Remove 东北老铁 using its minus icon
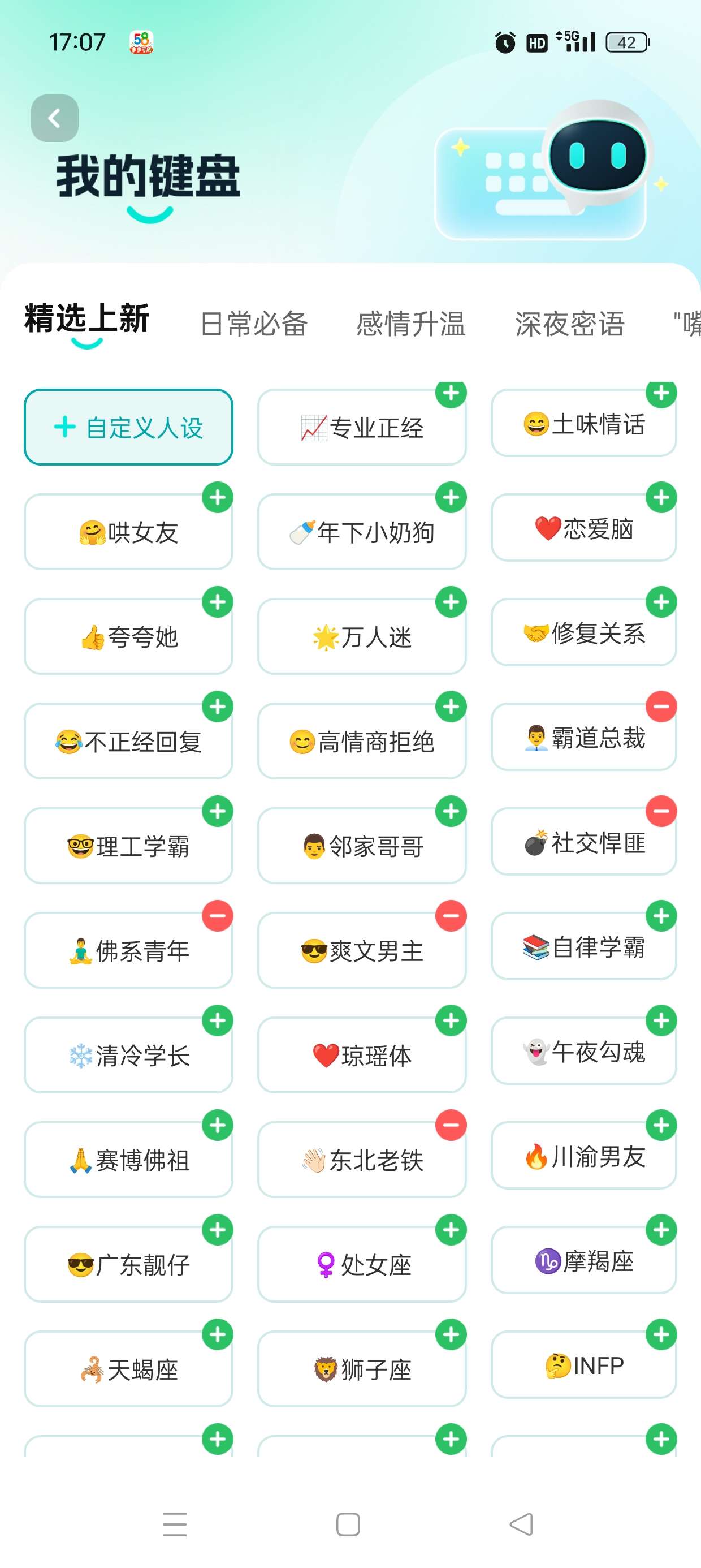 click(451, 1126)
